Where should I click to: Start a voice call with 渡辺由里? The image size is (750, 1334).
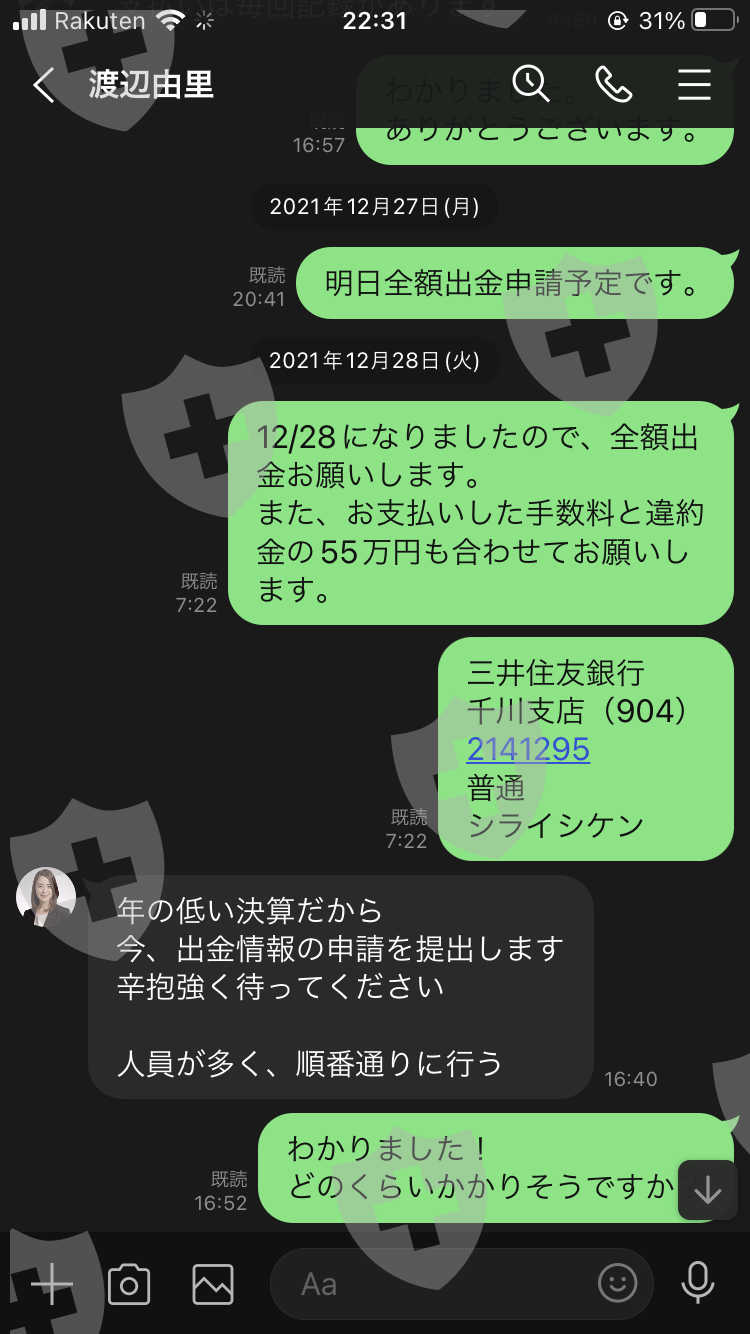[x=613, y=85]
